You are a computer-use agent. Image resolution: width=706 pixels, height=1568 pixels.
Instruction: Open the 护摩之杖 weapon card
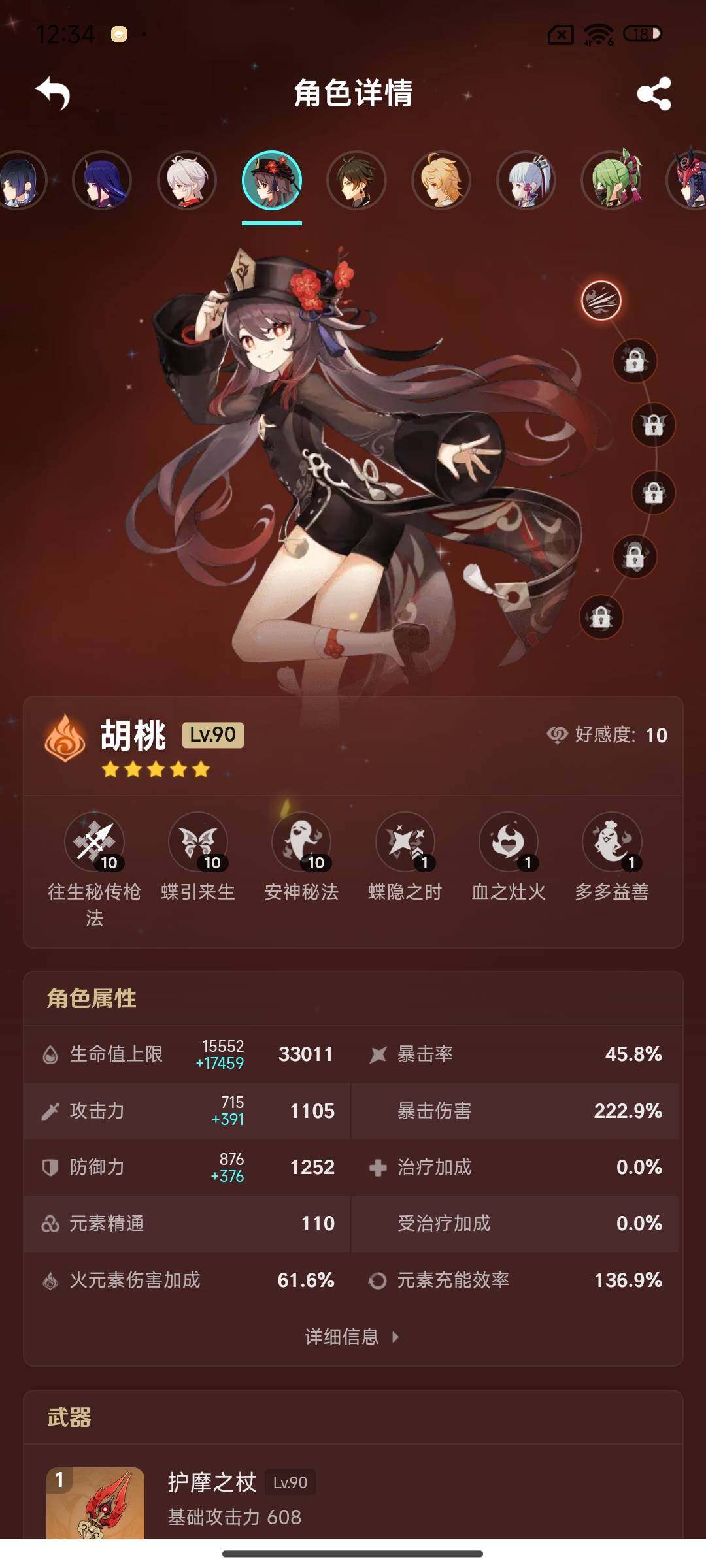(x=353, y=1499)
